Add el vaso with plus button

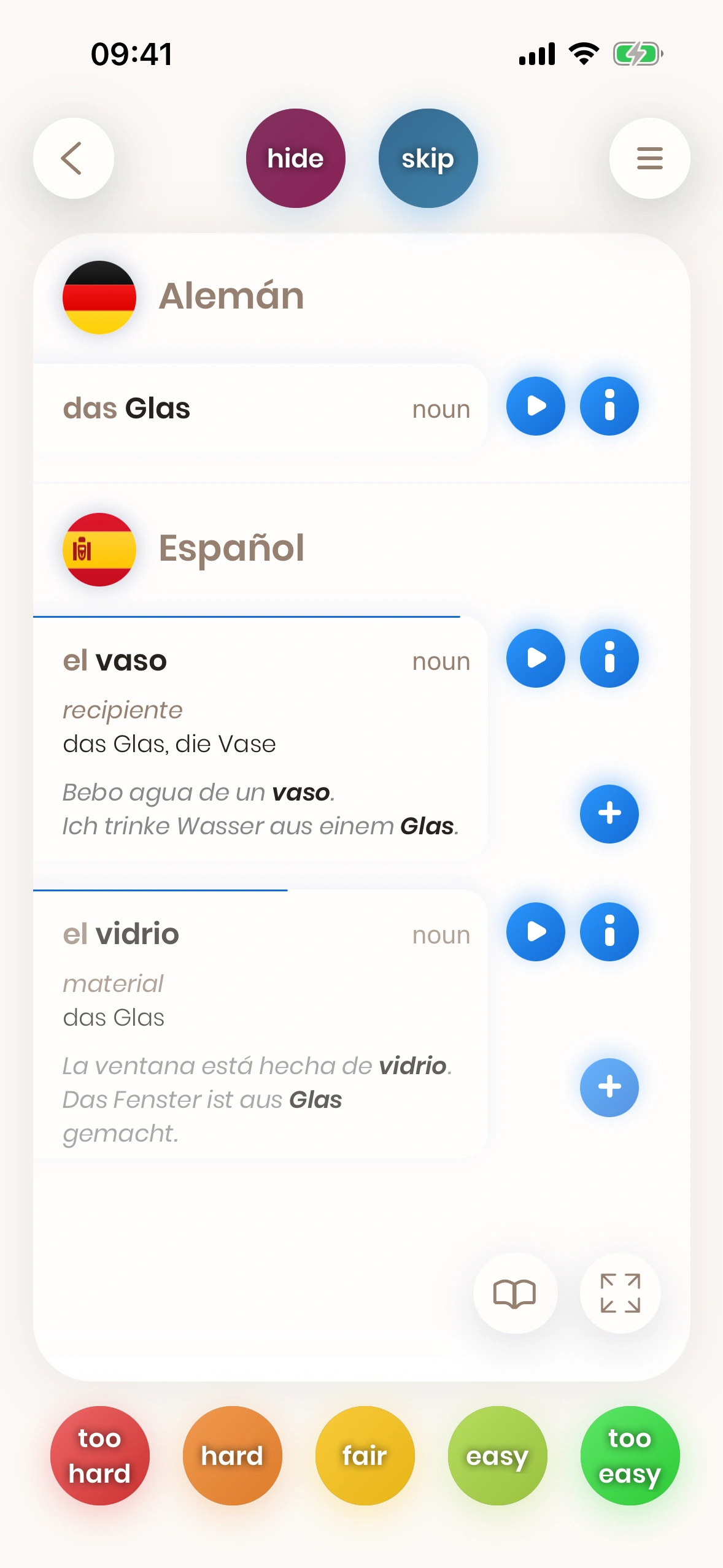click(x=609, y=813)
